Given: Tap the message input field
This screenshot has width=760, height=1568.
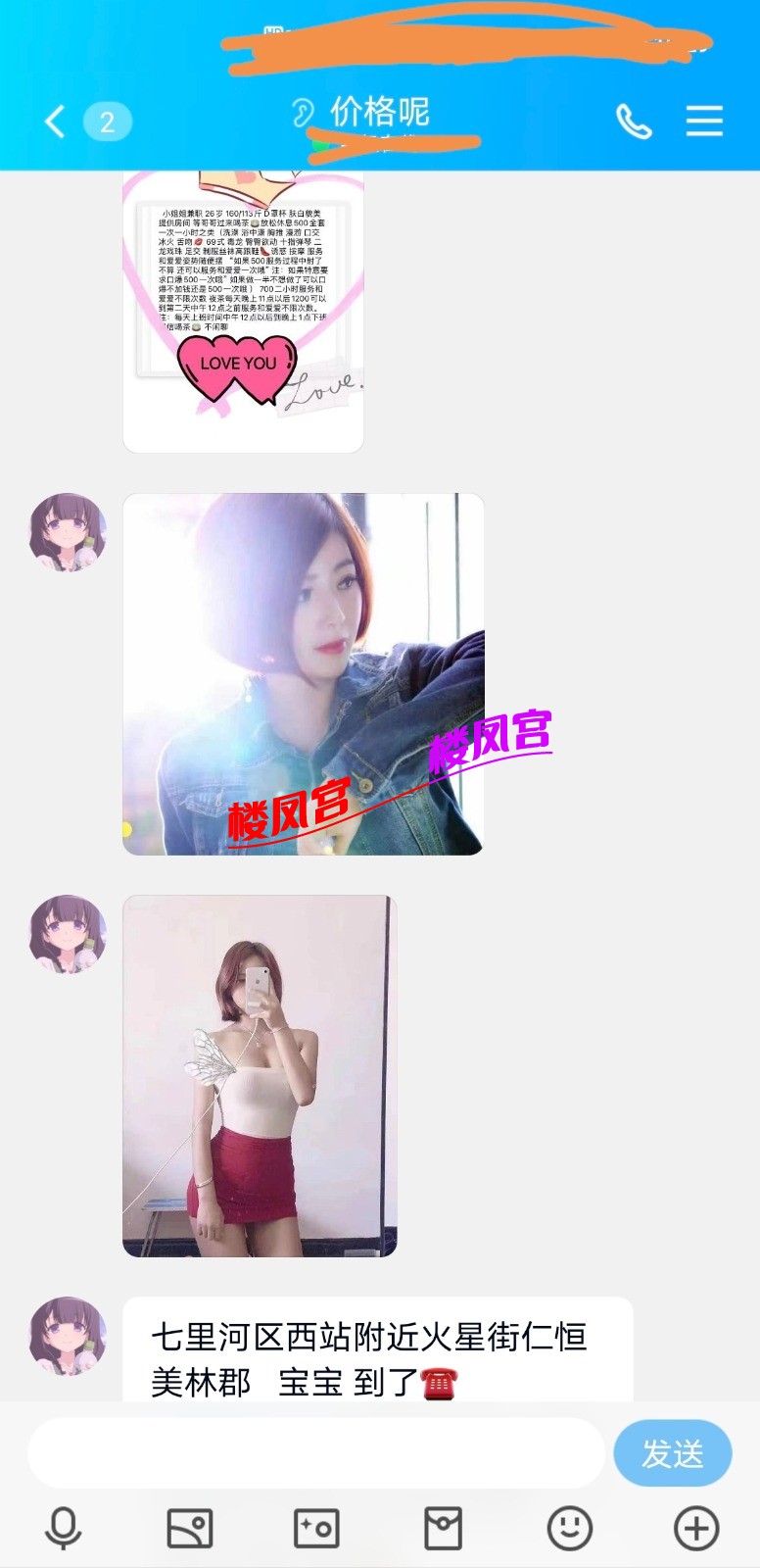Looking at the screenshot, I should tap(315, 1453).
